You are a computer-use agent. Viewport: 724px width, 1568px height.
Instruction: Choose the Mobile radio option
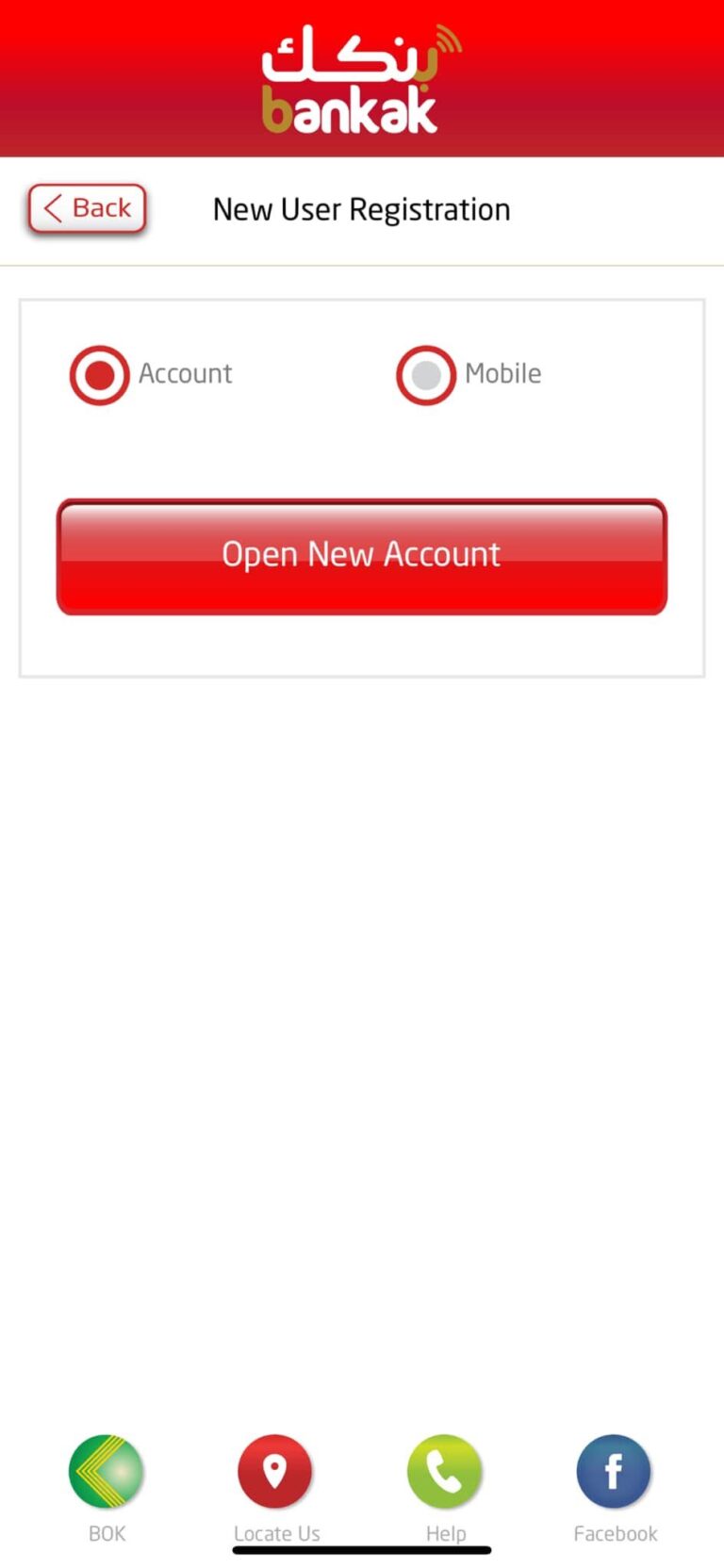click(x=426, y=375)
